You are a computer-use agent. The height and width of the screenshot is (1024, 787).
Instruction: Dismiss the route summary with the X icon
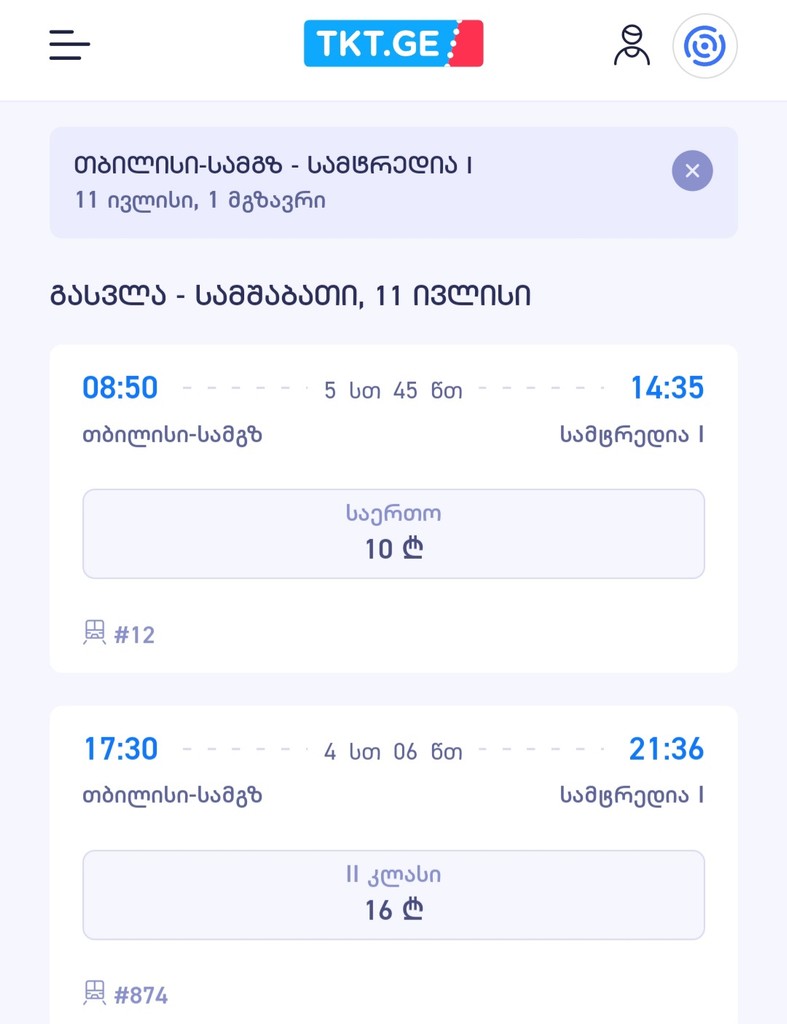(691, 170)
